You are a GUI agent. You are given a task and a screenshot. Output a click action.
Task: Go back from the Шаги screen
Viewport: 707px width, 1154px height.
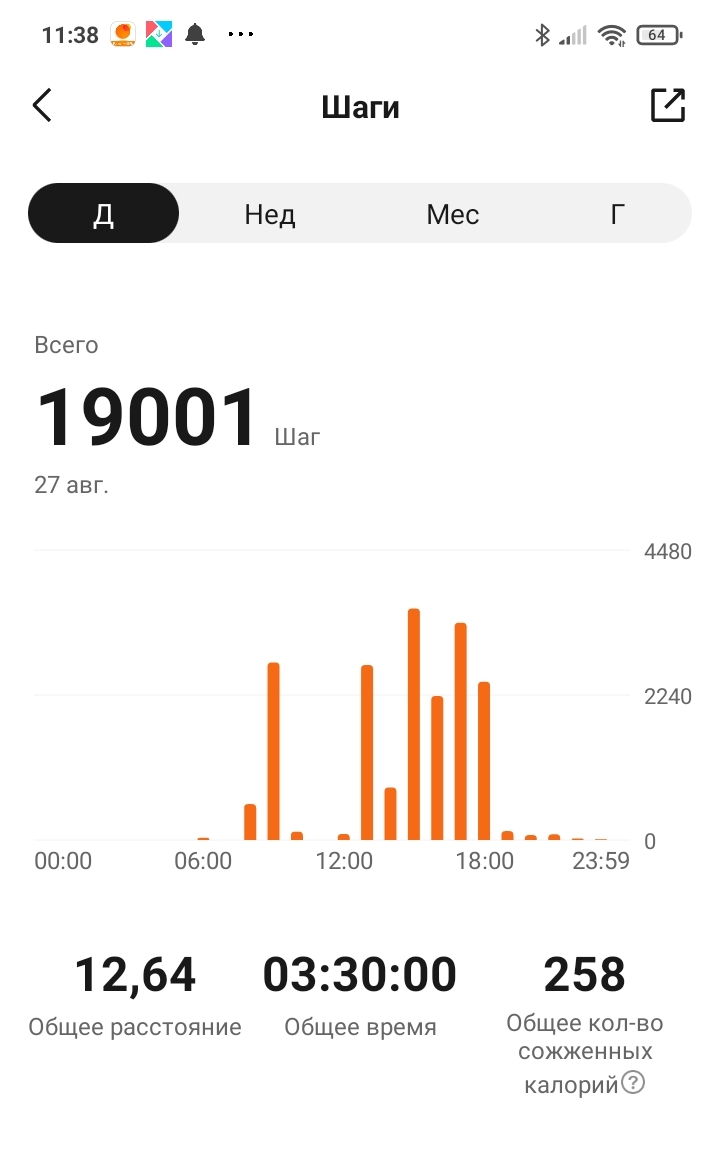coord(42,105)
